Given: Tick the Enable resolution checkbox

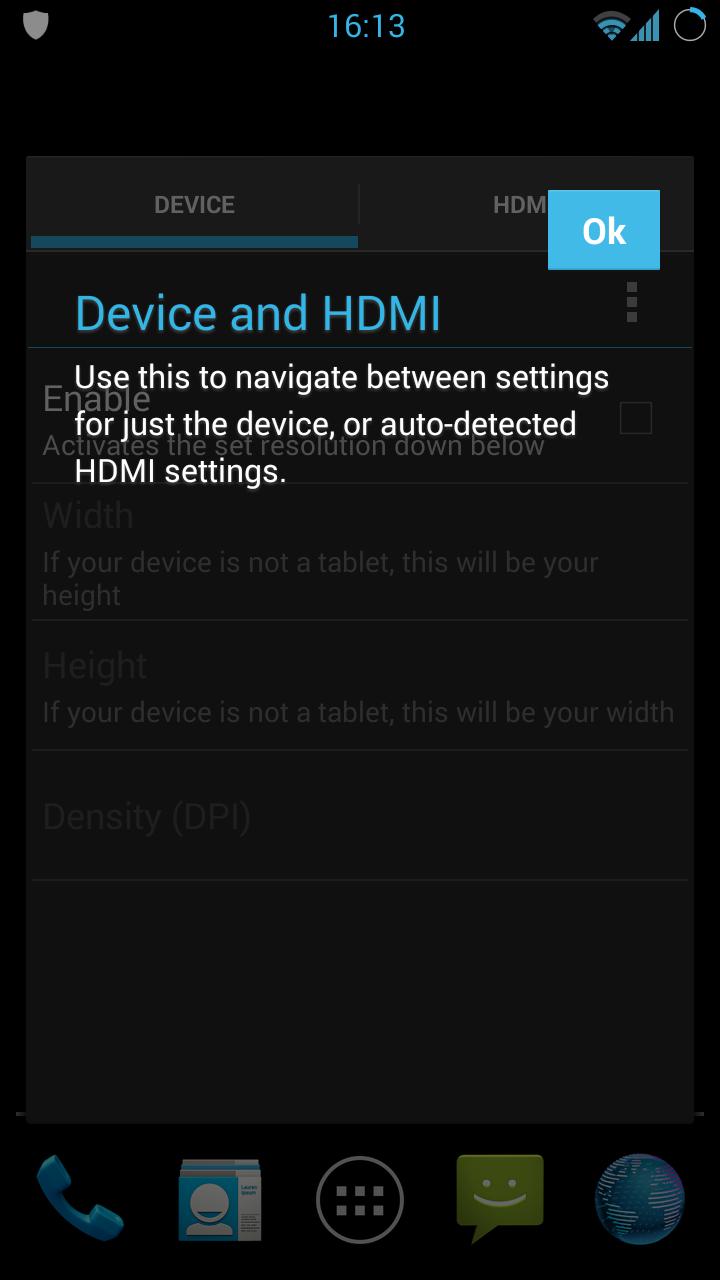Looking at the screenshot, I should 635,418.
